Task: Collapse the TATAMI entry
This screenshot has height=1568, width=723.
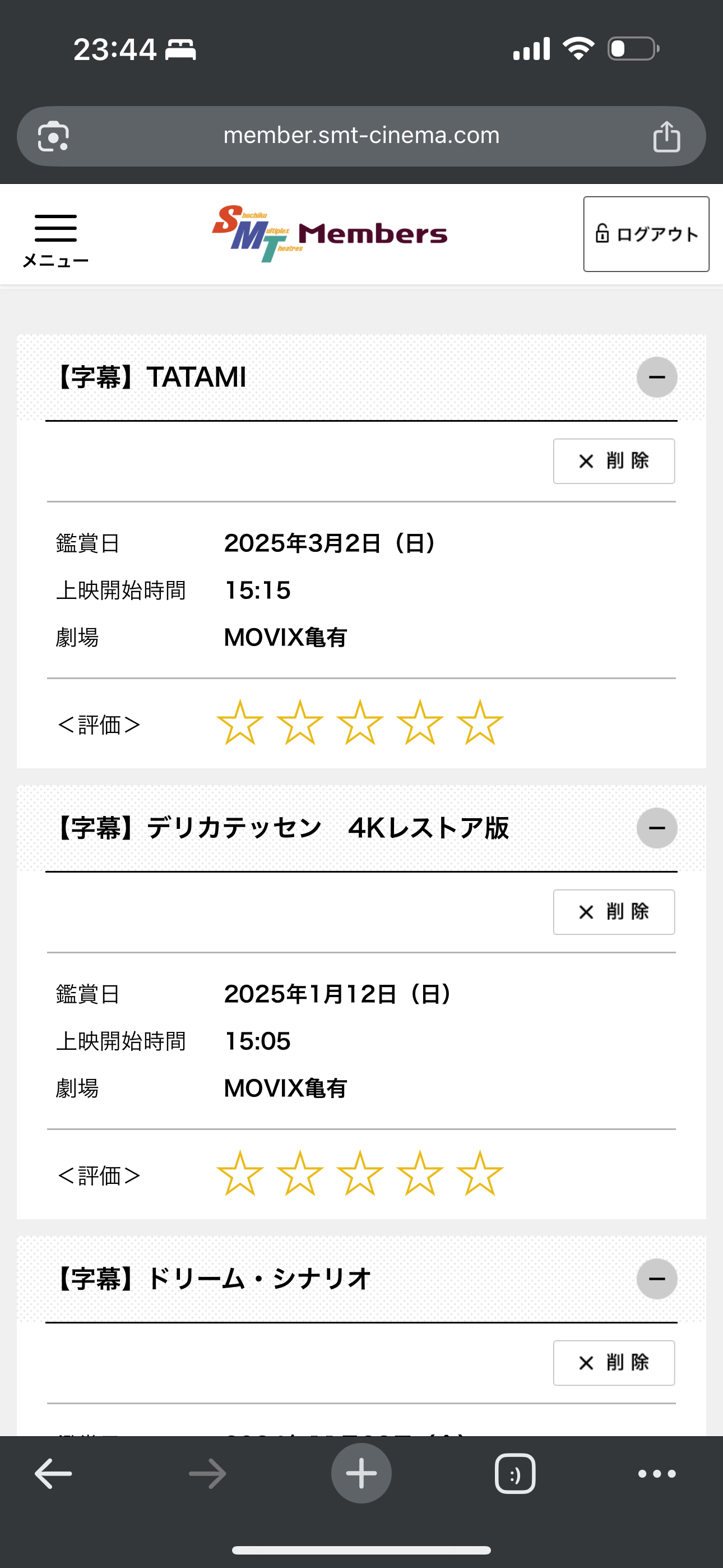Action: (657, 377)
